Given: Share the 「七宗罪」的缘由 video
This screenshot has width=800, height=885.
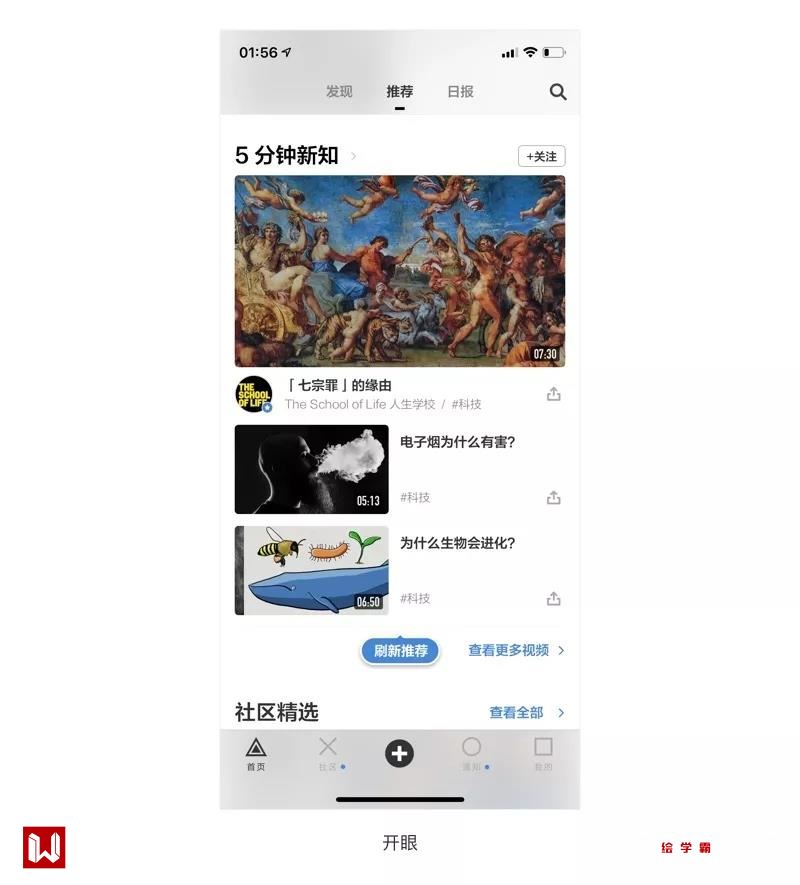Looking at the screenshot, I should 554,394.
